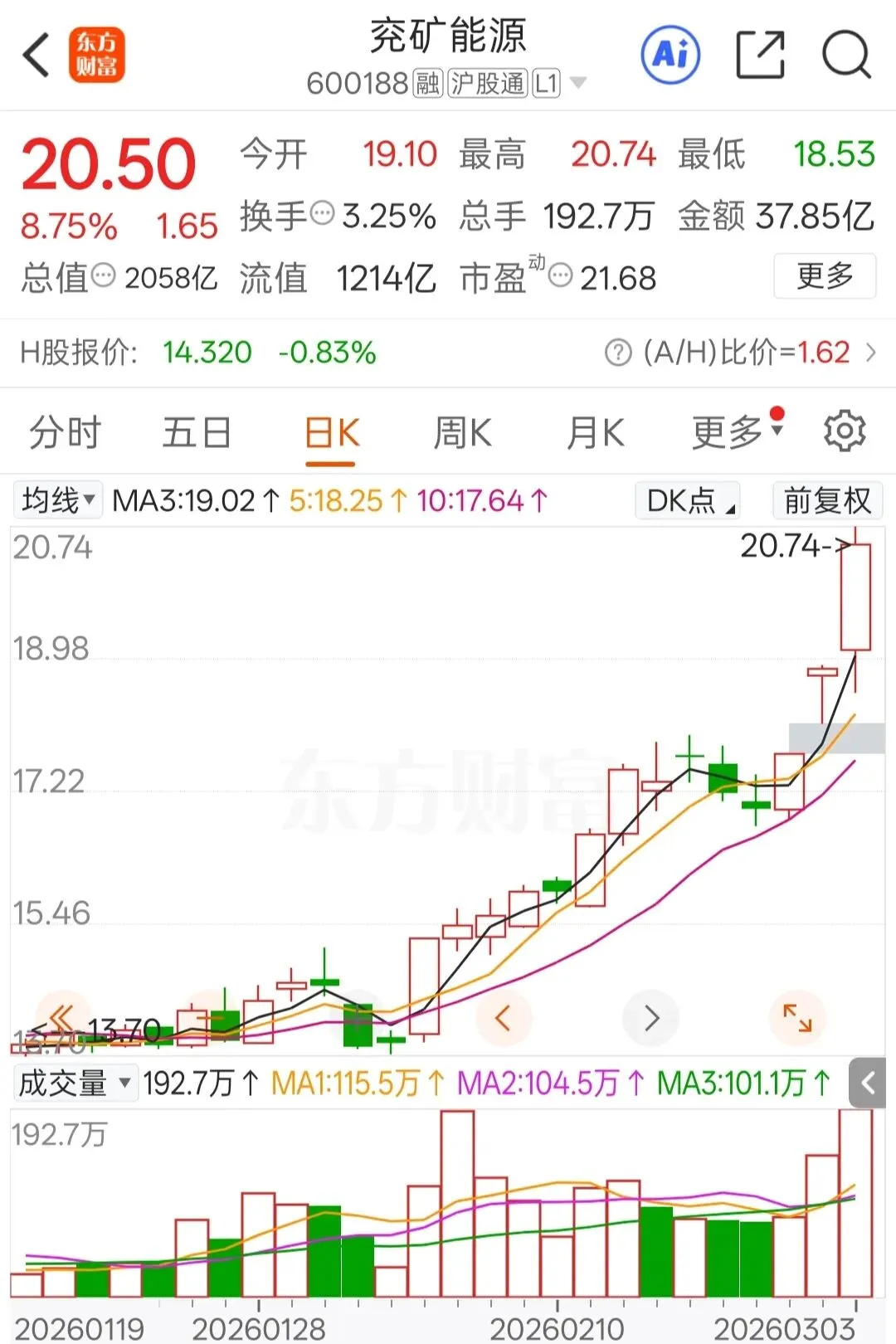Viewport: 896px width, 1344px height.
Task: Expand the 更多 chart period dropdown
Action: tap(736, 431)
